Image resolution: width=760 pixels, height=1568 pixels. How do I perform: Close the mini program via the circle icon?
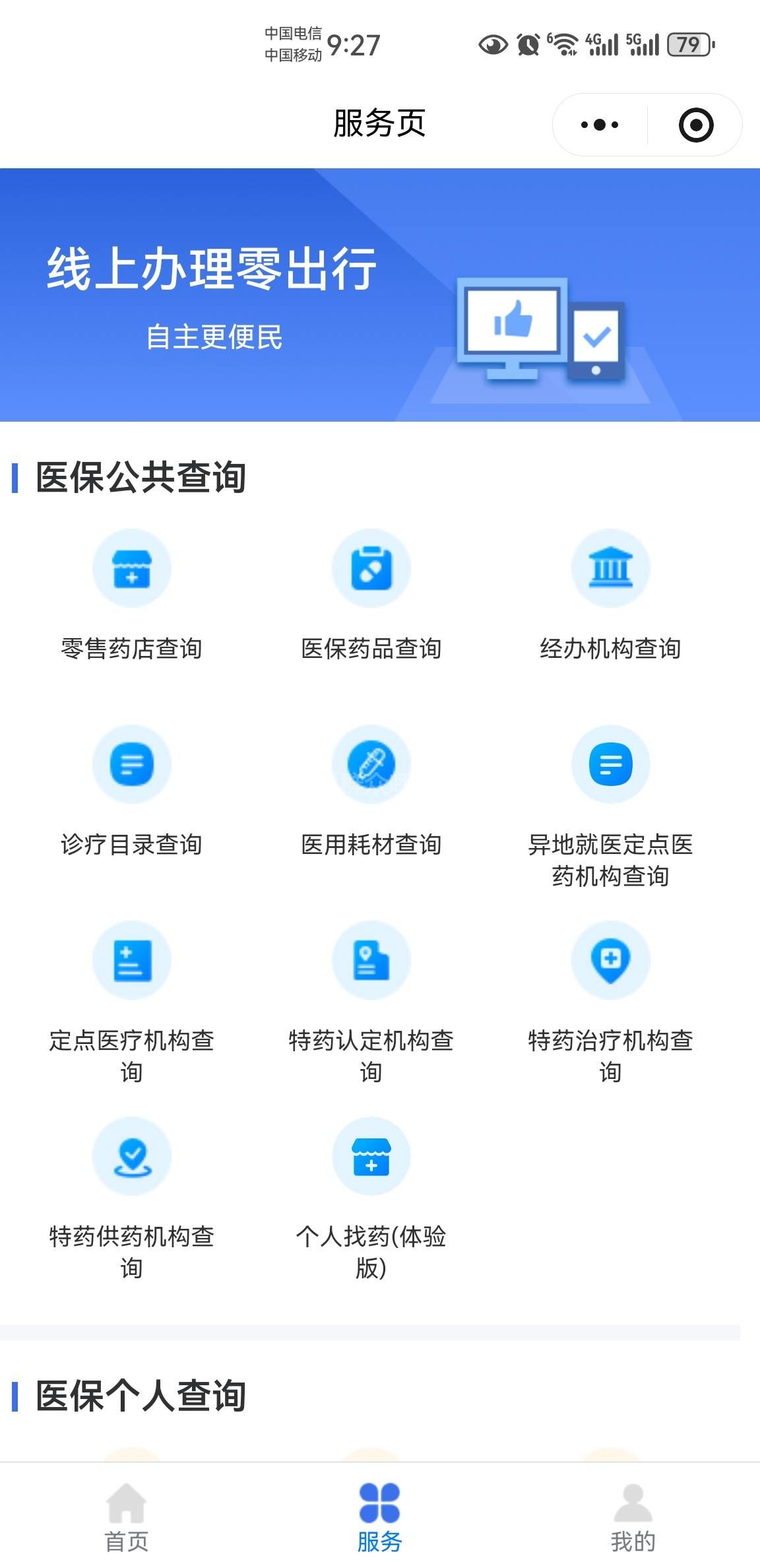696,125
